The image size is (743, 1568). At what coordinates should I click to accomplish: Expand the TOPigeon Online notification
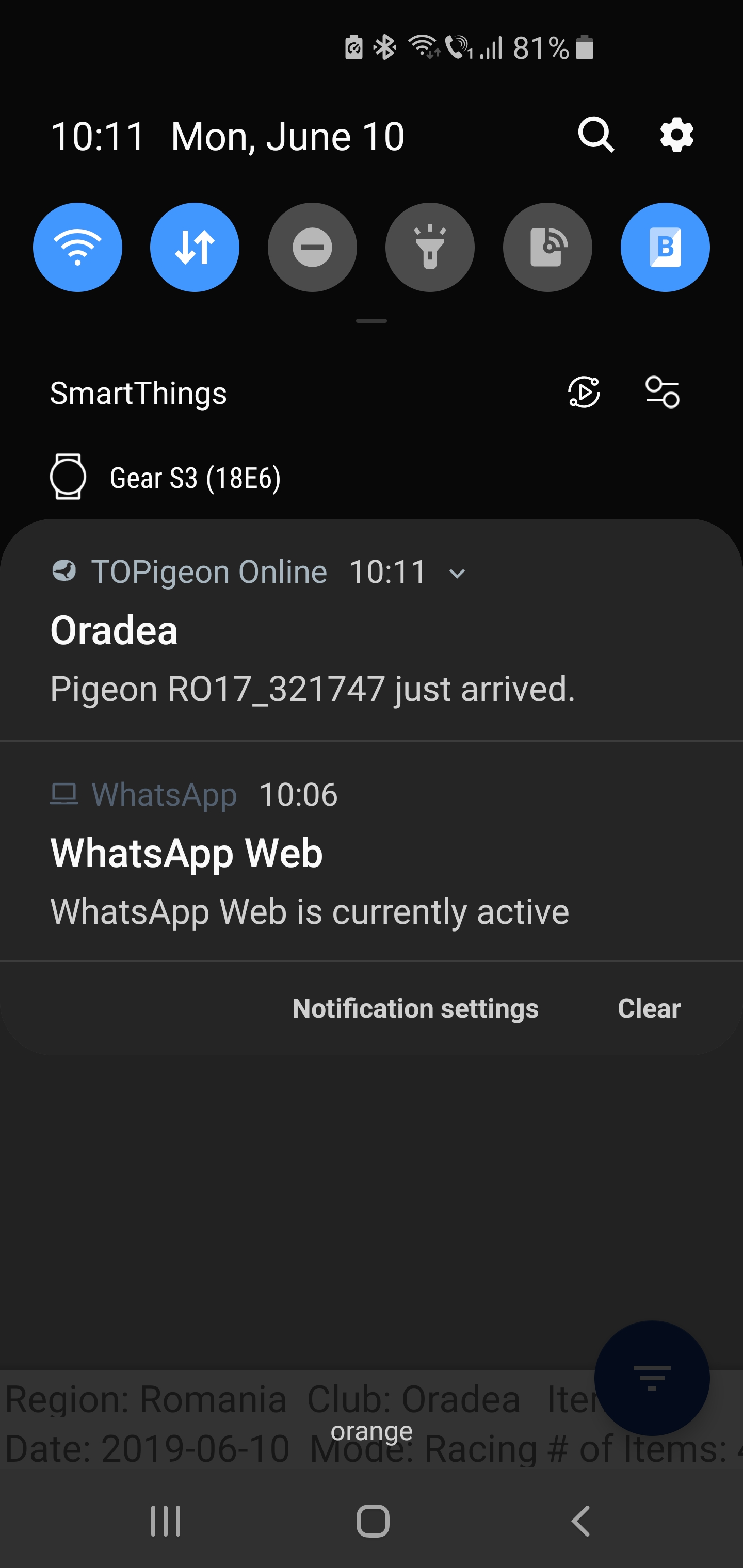tap(457, 574)
